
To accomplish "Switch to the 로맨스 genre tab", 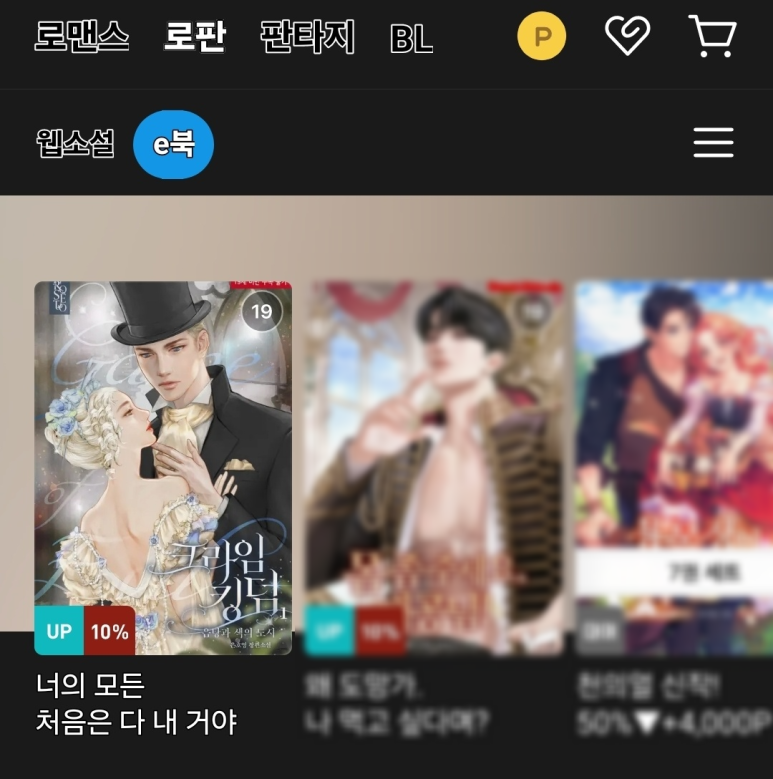I will 81,36.
